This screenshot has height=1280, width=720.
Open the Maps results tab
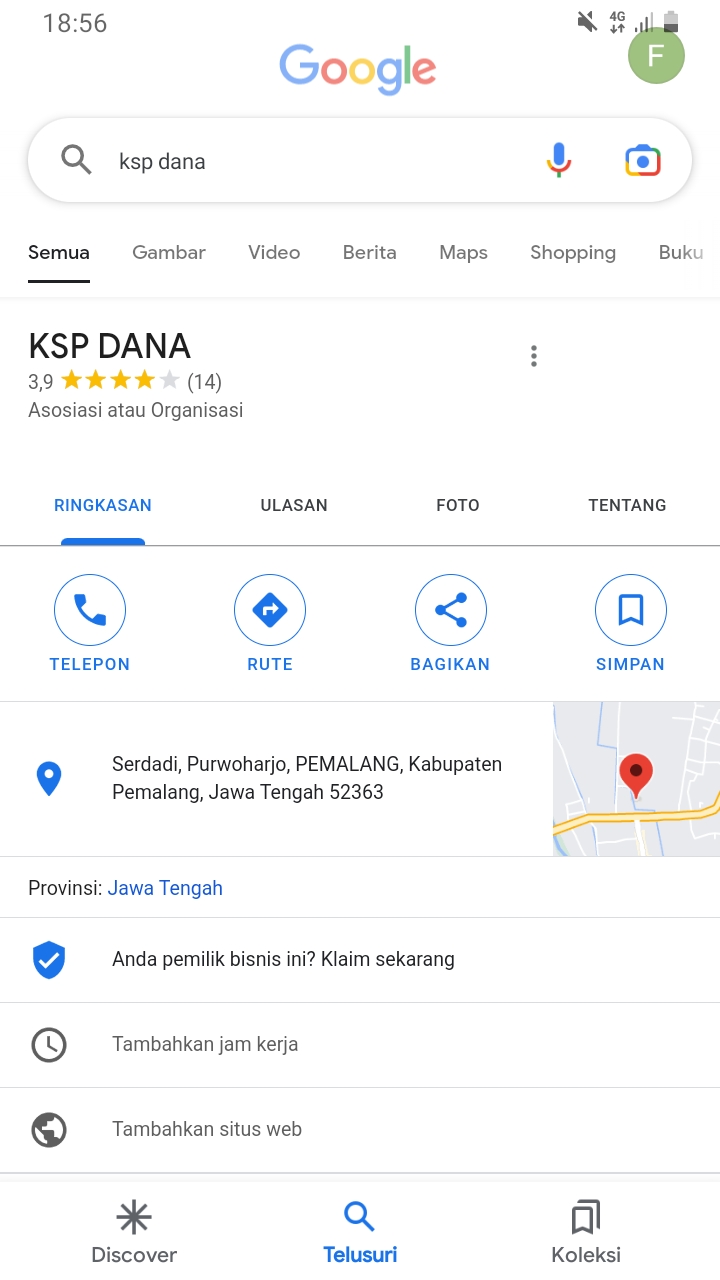click(x=463, y=253)
